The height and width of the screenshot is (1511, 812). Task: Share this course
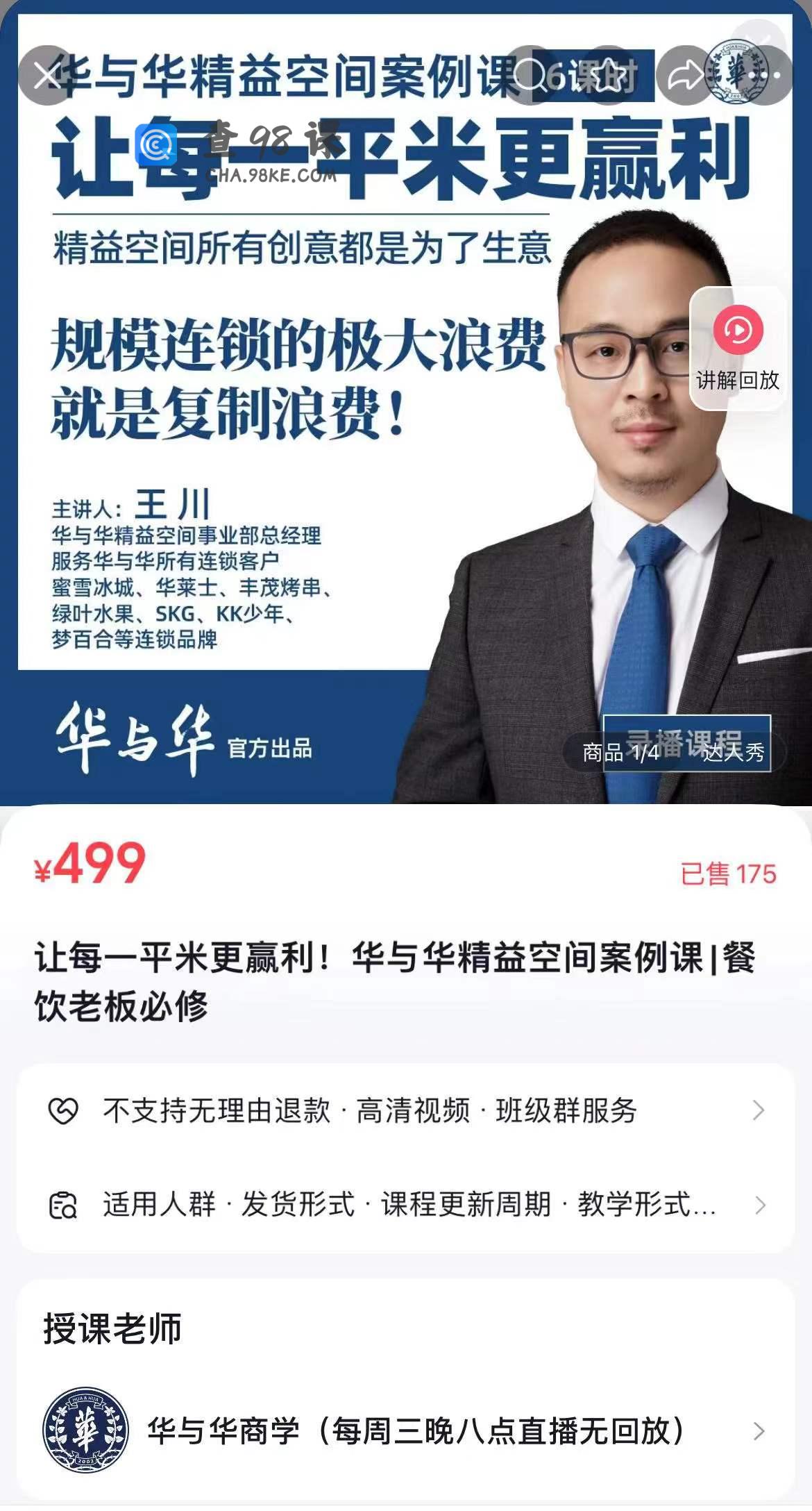[x=685, y=76]
